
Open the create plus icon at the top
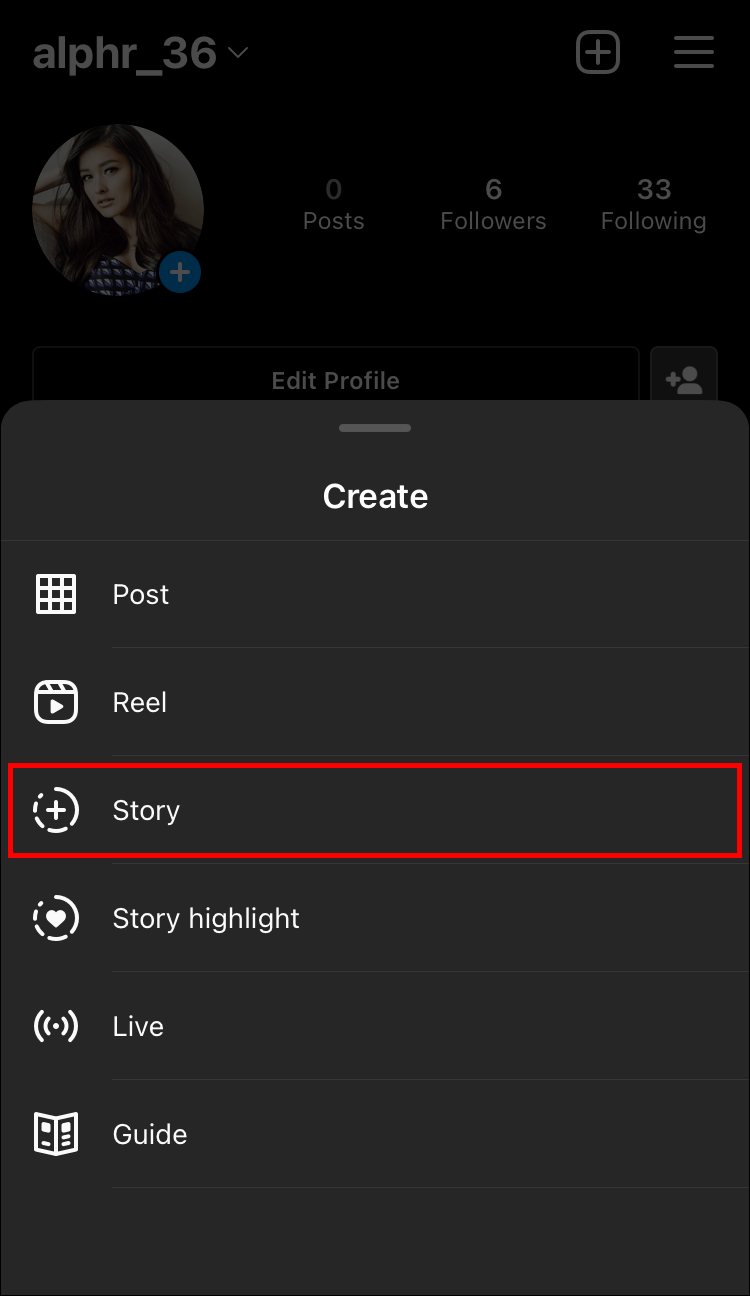click(598, 52)
